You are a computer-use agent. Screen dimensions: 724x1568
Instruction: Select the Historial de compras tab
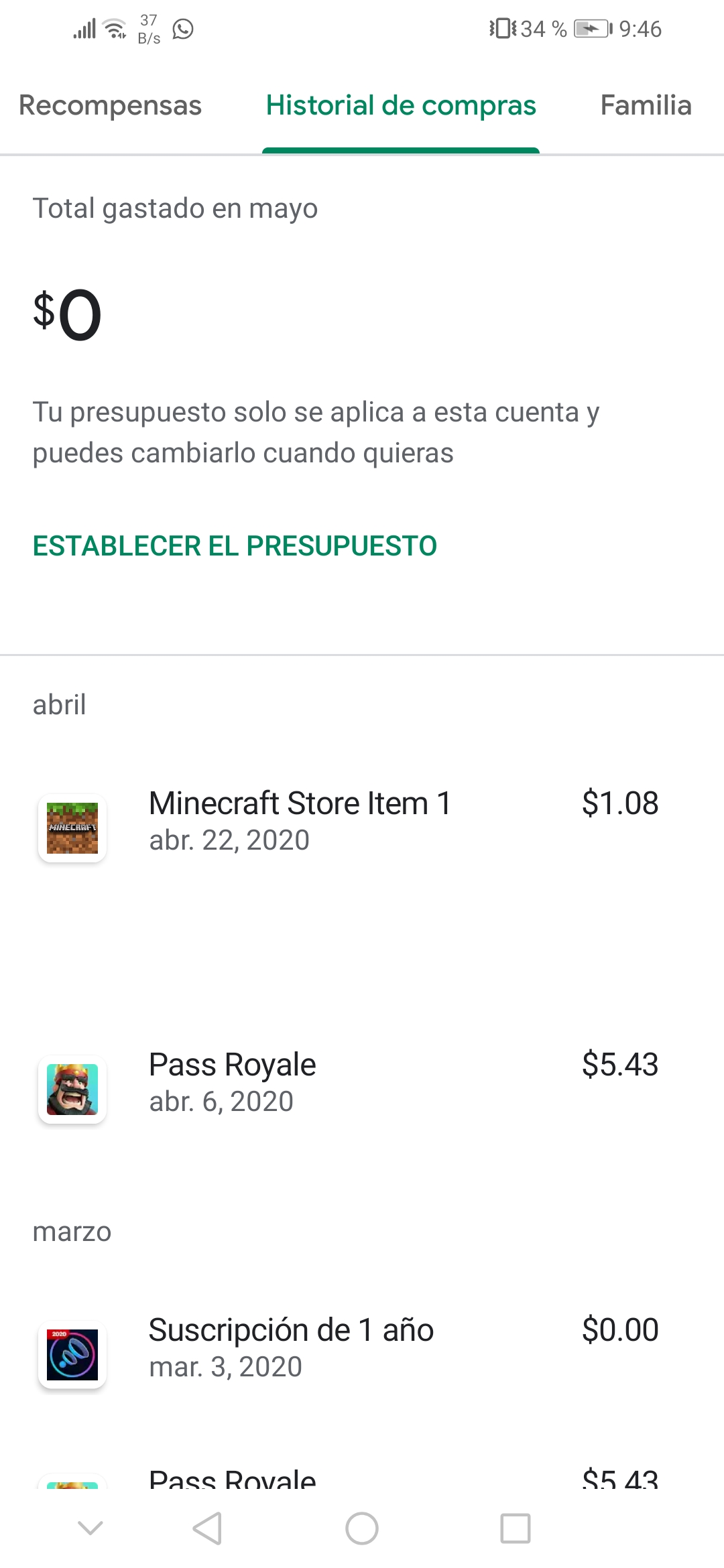(x=401, y=106)
